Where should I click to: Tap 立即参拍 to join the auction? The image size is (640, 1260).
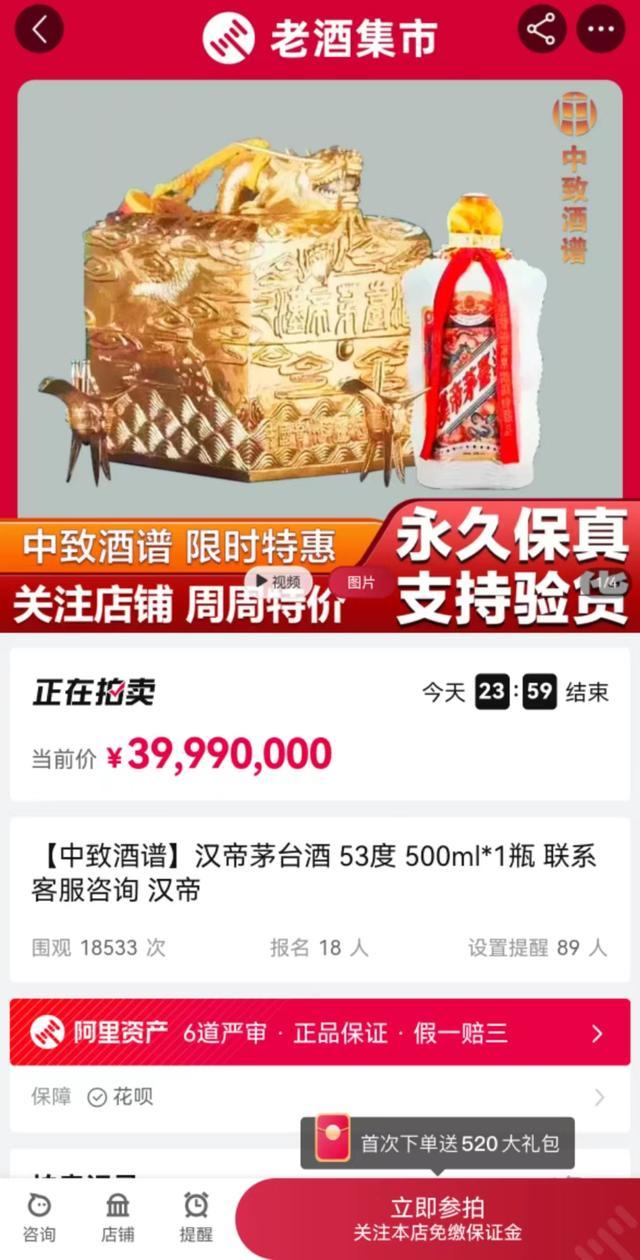(x=438, y=1218)
